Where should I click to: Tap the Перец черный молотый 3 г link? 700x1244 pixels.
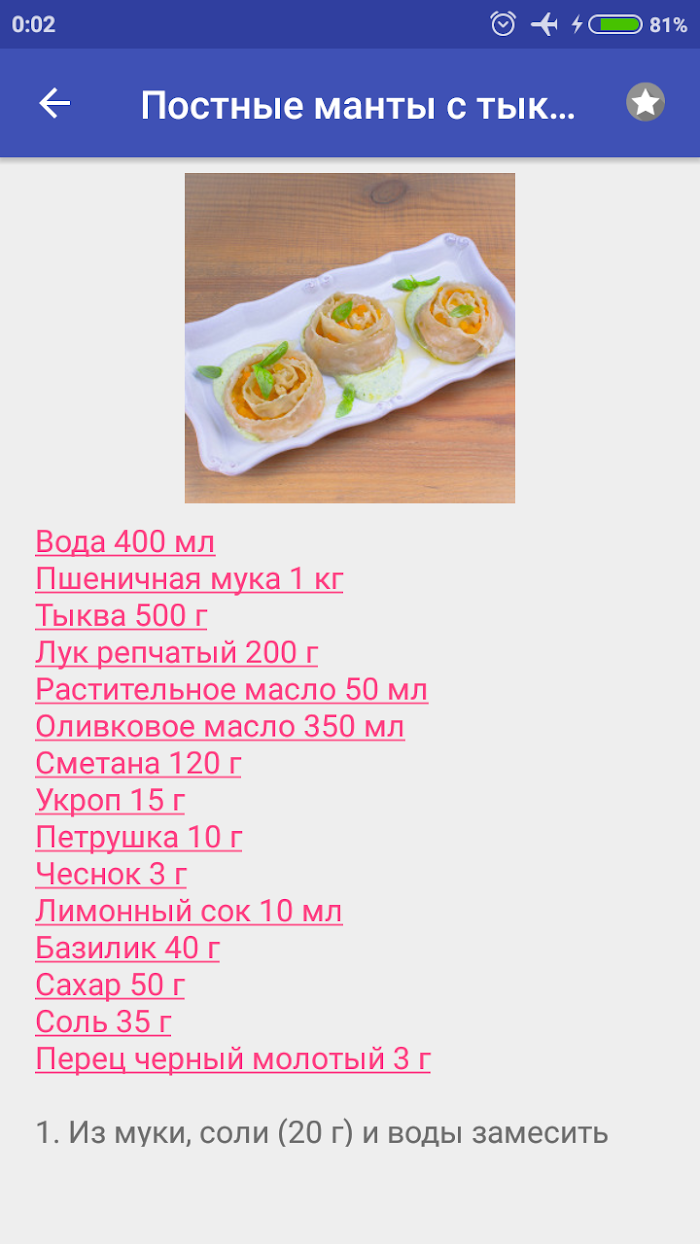point(233,1059)
